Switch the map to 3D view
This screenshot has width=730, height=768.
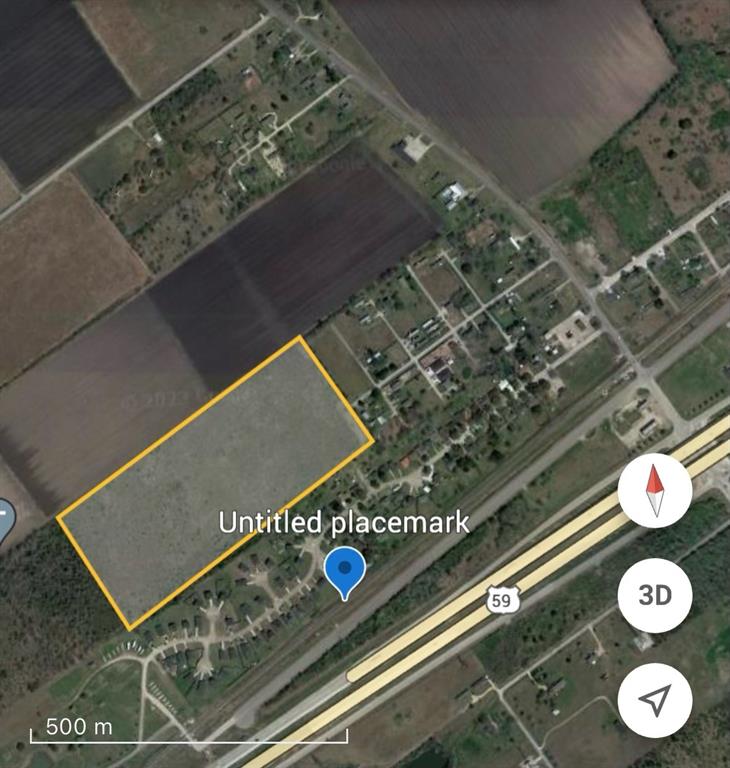click(x=655, y=596)
